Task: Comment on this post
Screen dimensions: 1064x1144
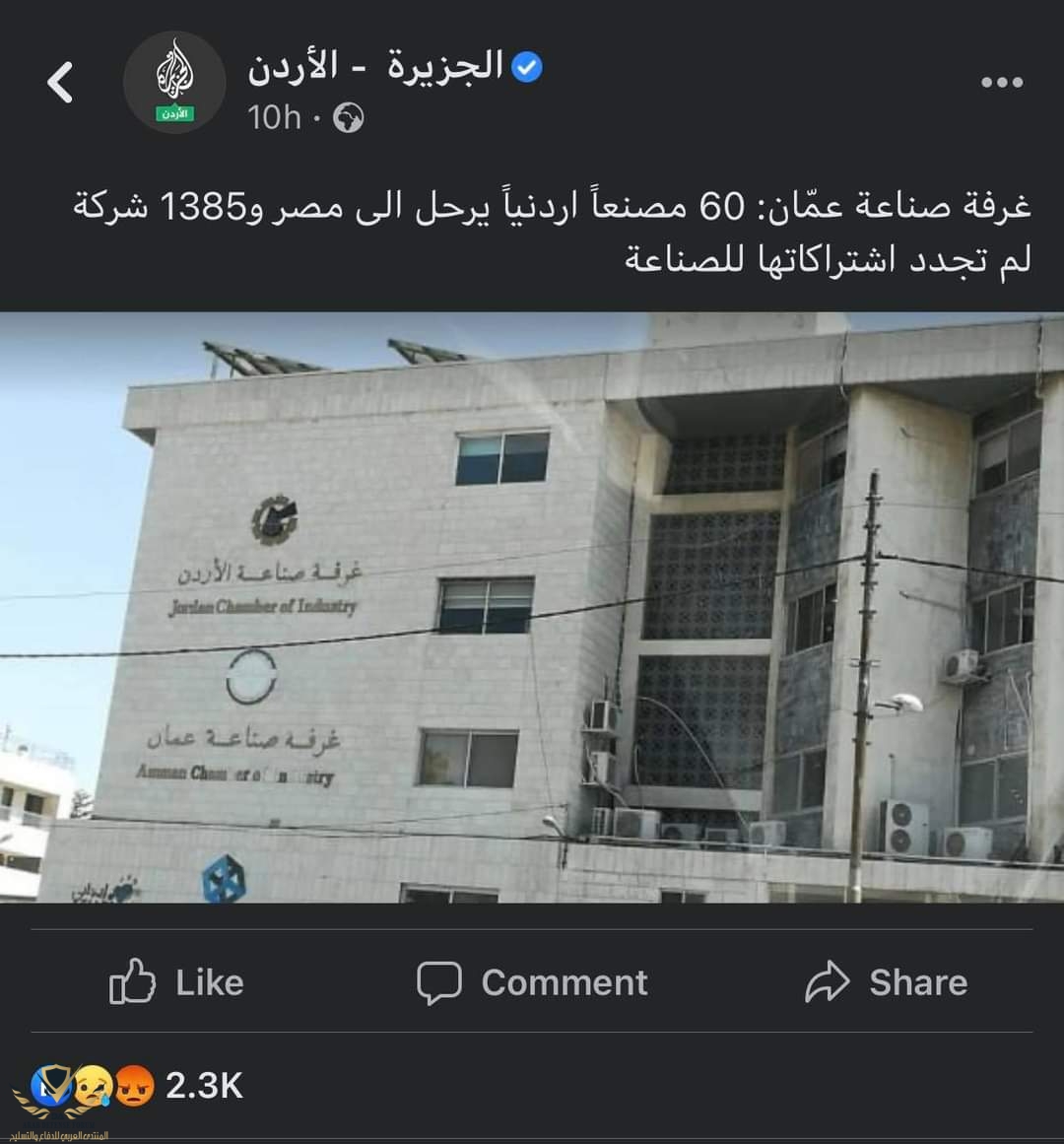Action: pyautogui.click(x=532, y=982)
